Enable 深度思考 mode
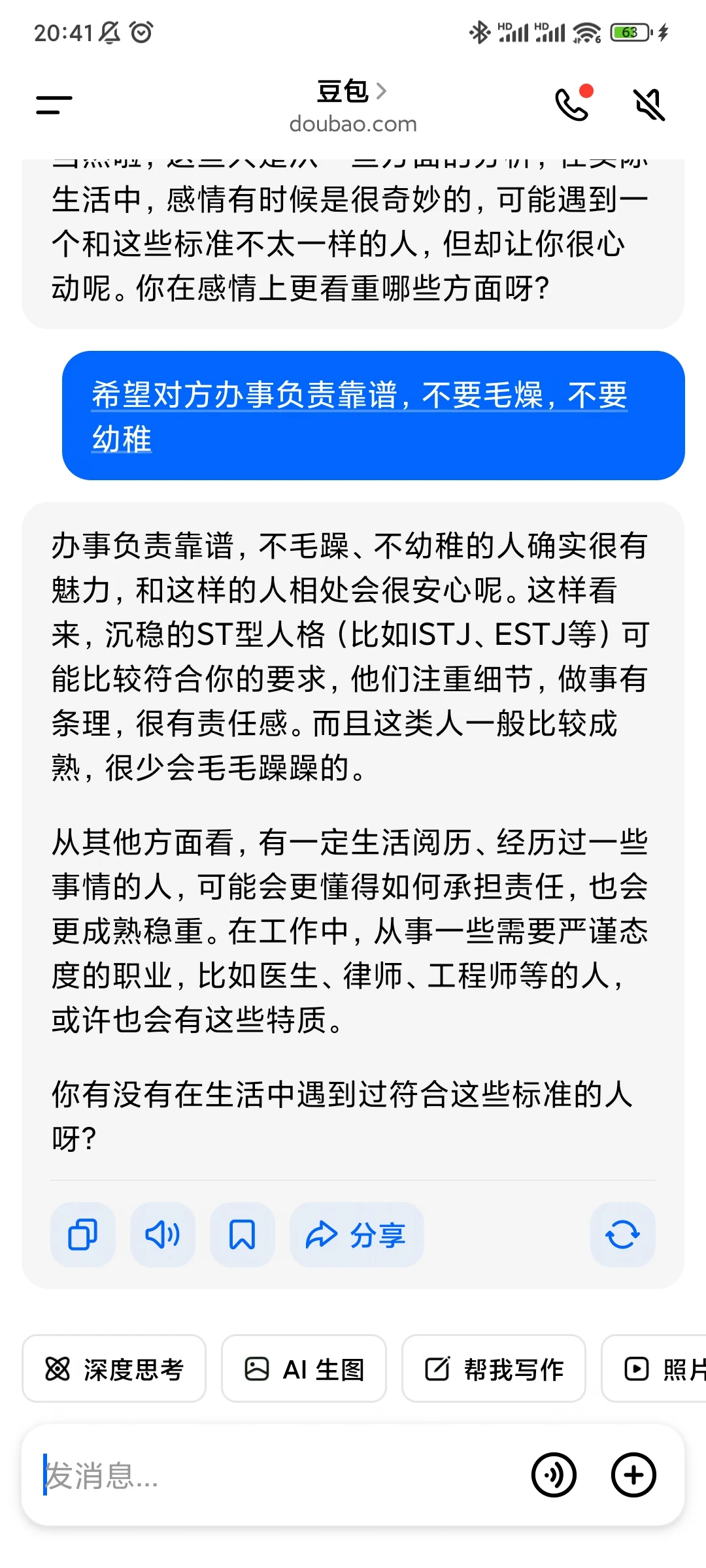This screenshot has width=706, height=1568. point(114,1369)
